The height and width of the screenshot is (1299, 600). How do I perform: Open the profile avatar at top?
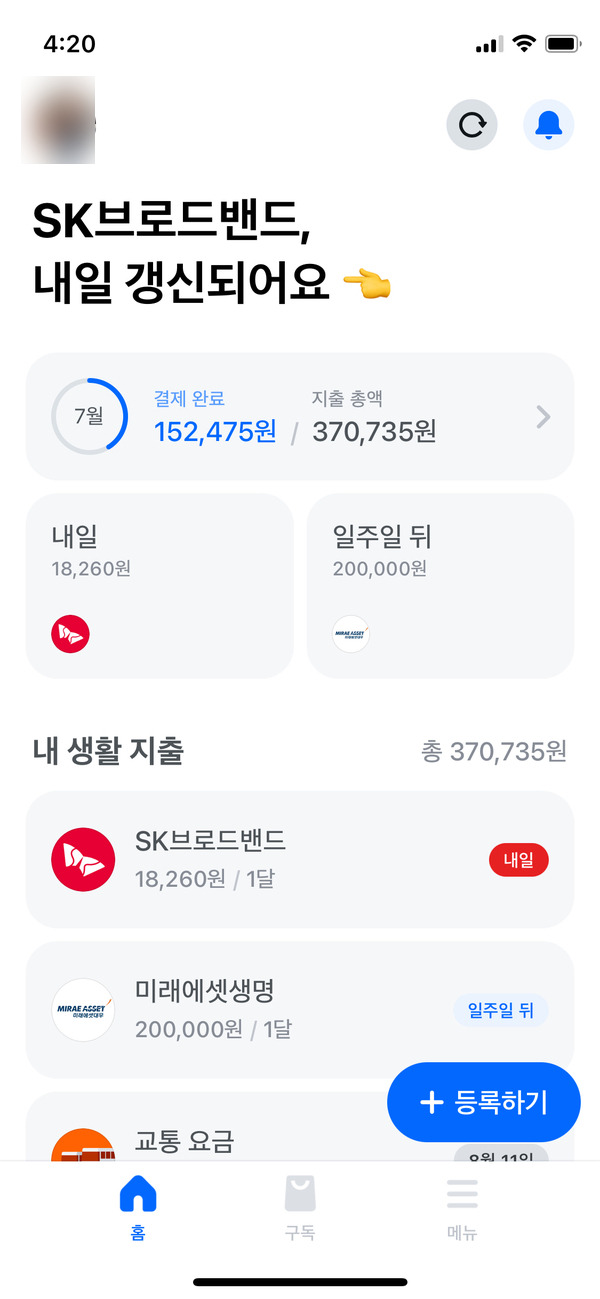58,120
